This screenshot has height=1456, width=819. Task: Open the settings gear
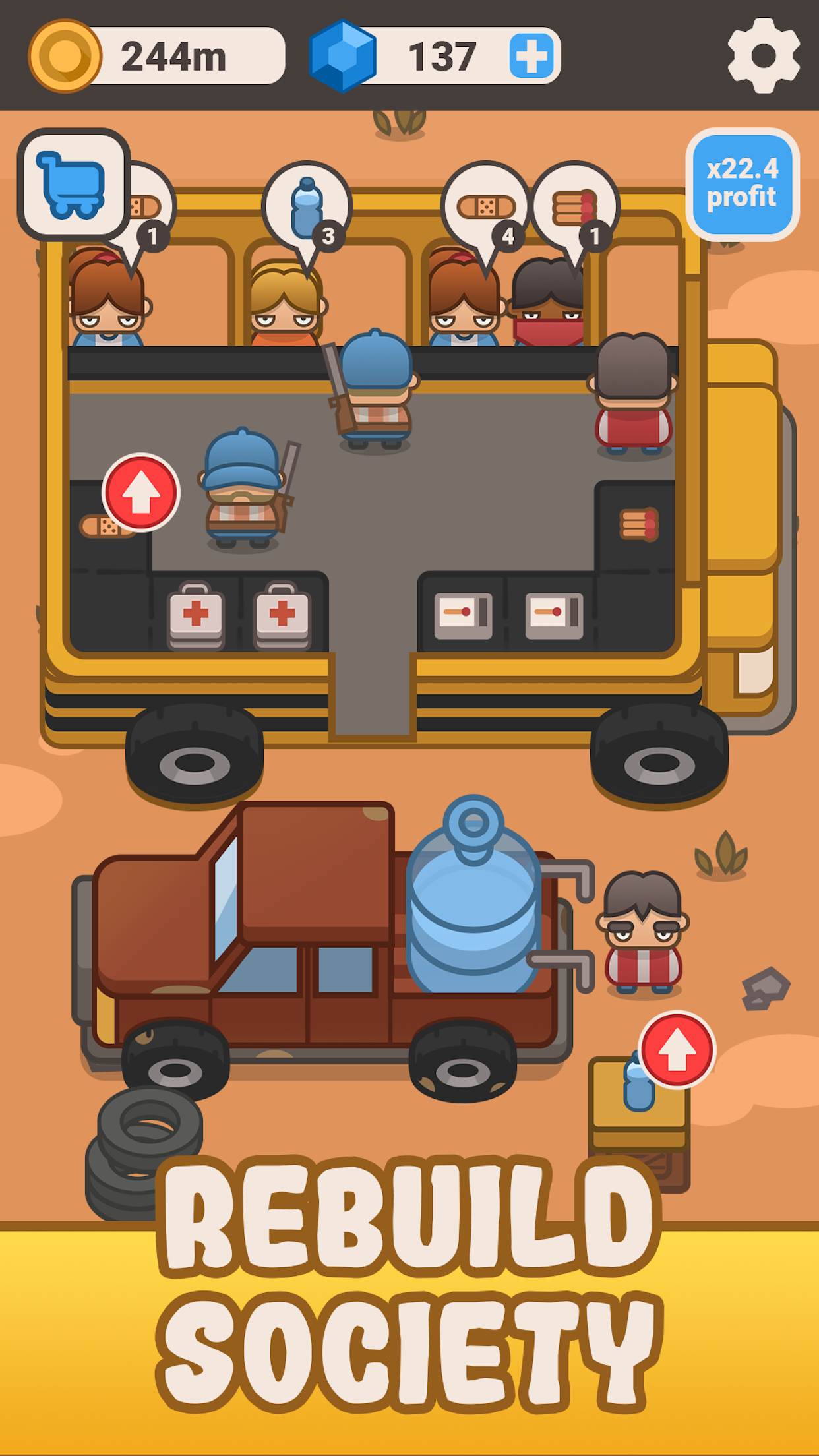[x=764, y=54]
